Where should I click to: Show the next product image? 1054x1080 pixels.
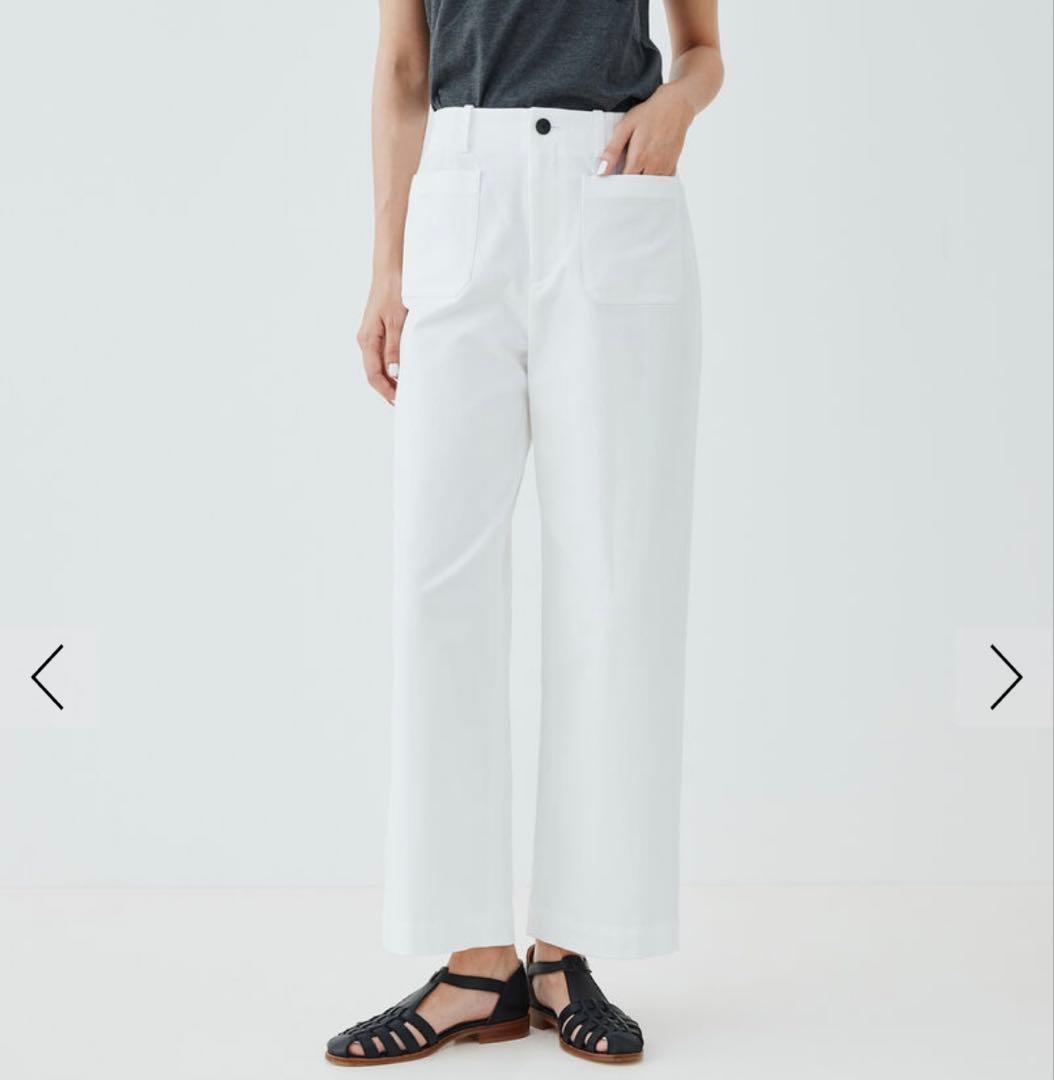pyautogui.click(x=1005, y=677)
